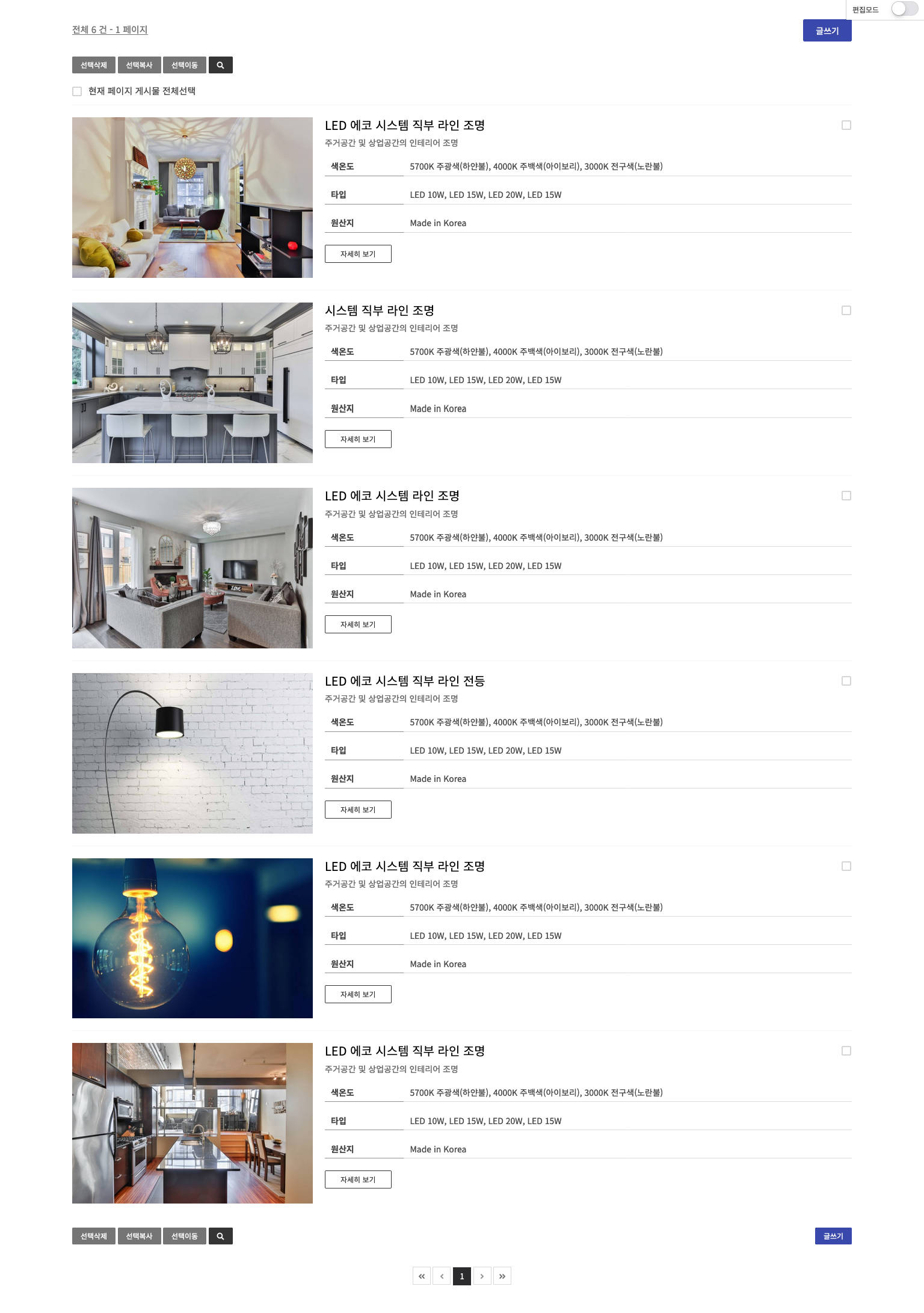This screenshot has width=924, height=1313.
Task: Open the glowing light bulb photo
Action: [192, 938]
